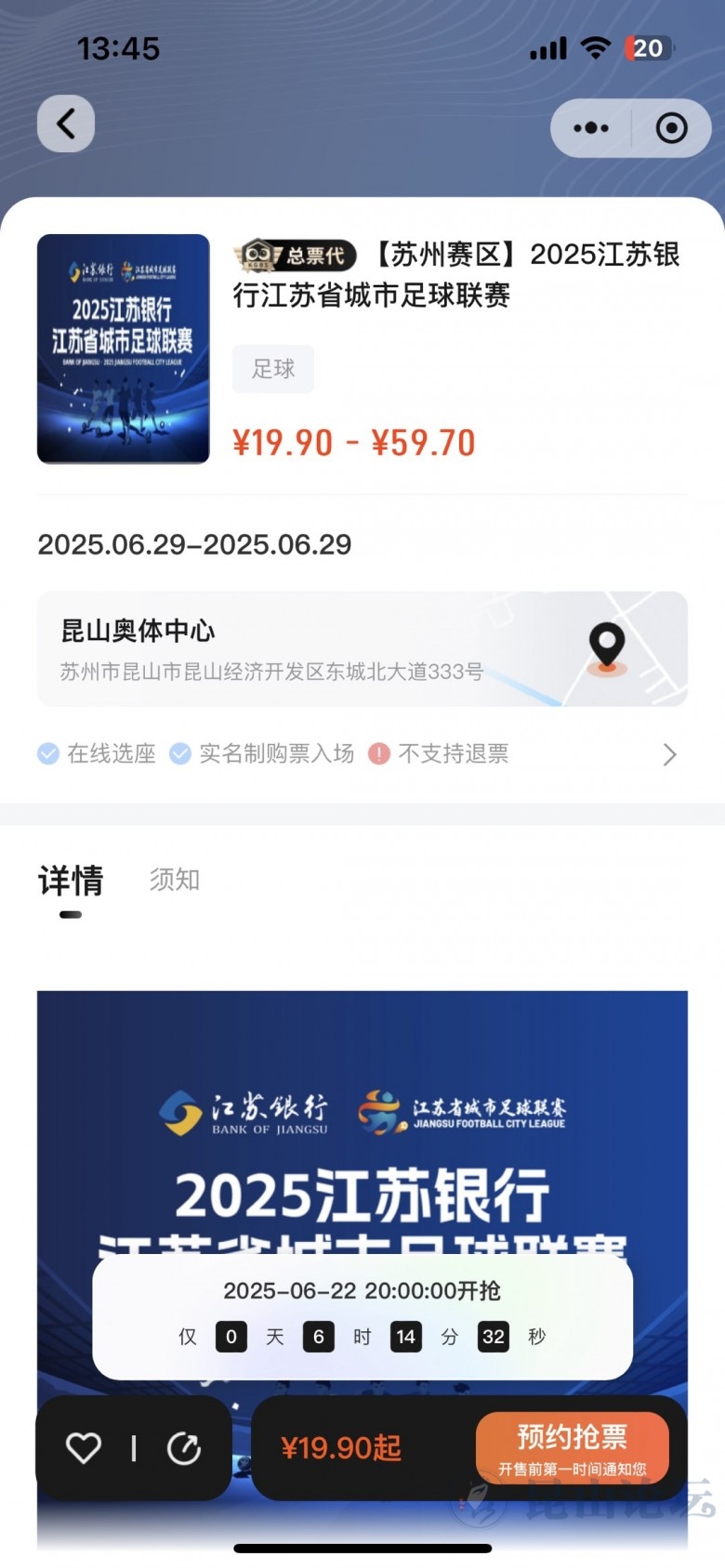Select the 详情 tab

click(71, 881)
